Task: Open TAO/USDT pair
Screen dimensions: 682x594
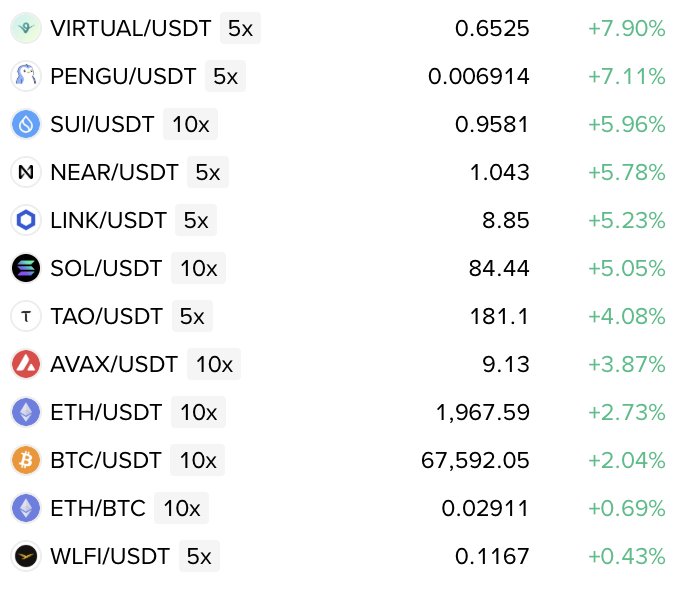Action: [x=106, y=316]
